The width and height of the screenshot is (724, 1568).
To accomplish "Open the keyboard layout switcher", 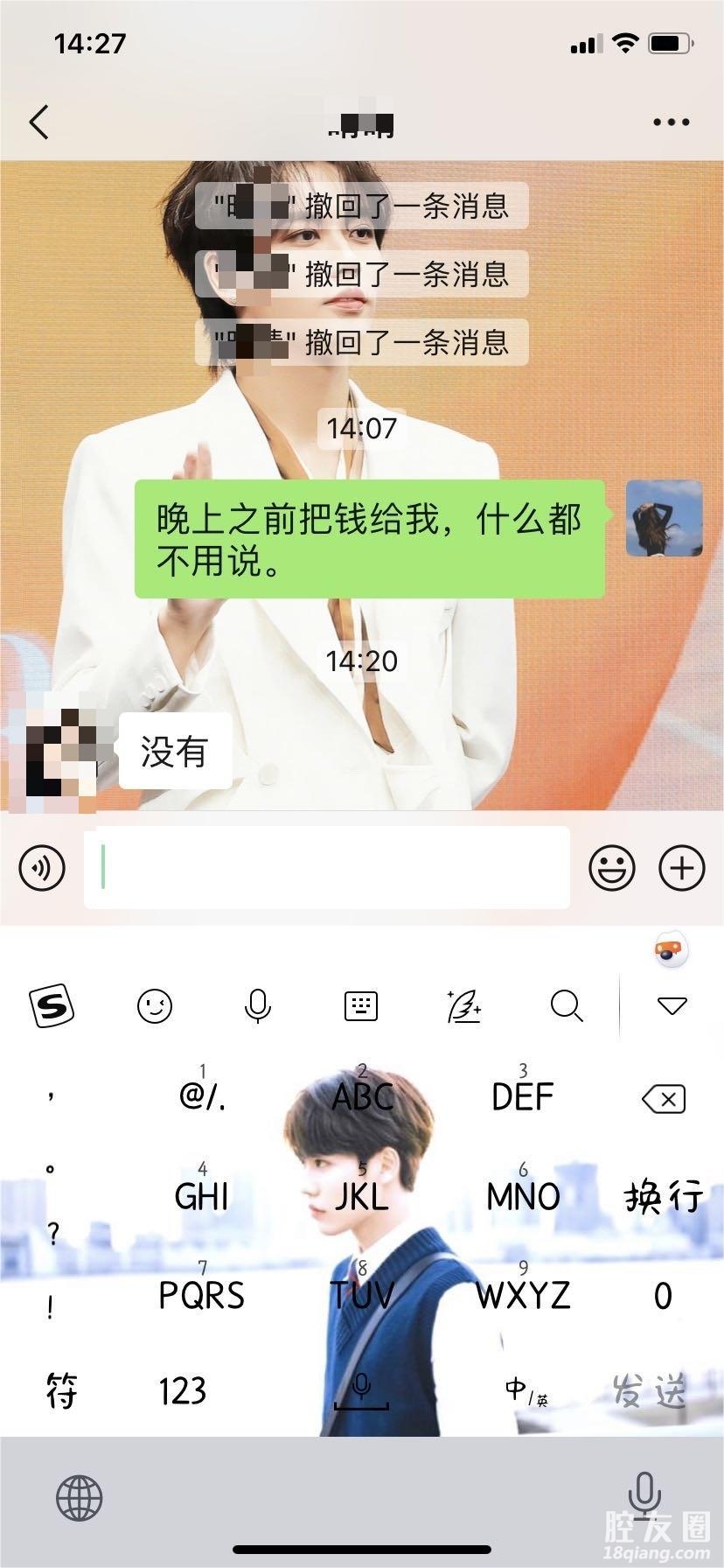I will 361,1005.
